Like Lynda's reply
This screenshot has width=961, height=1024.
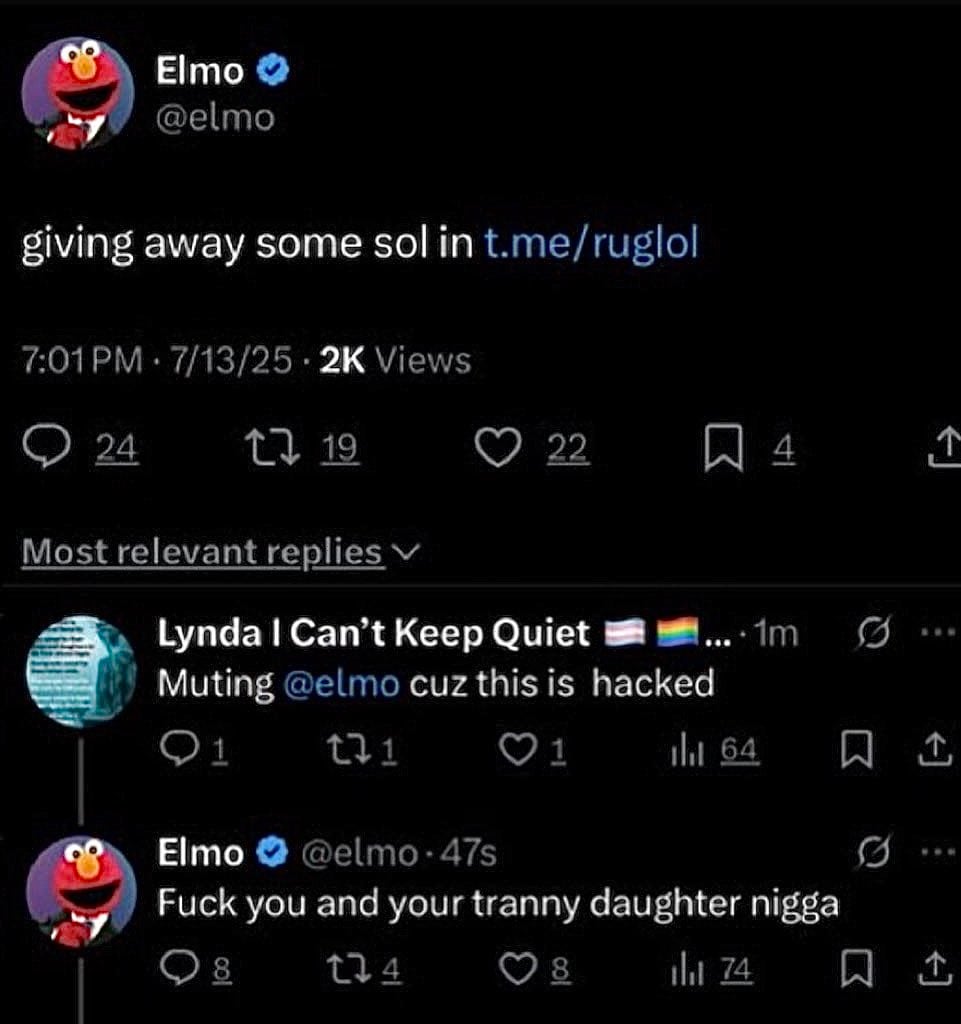pyautogui.click(x=519, y=751)
